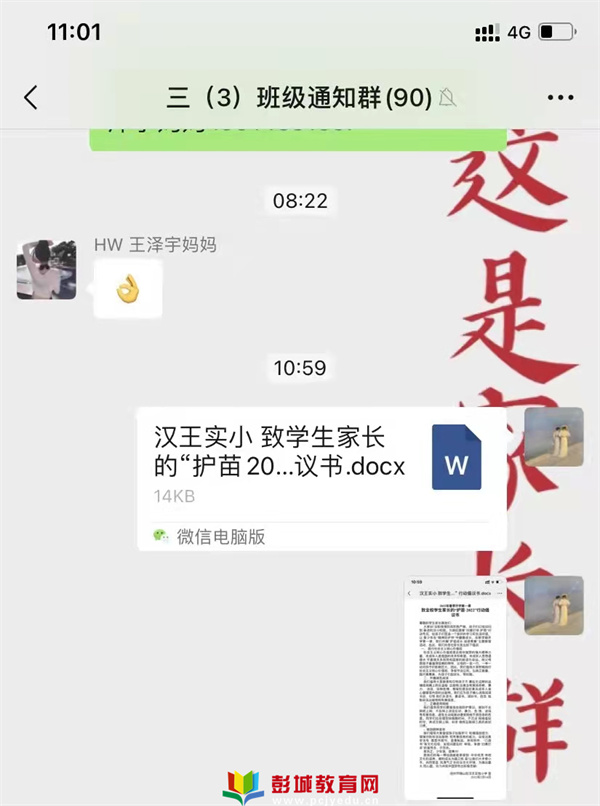This screenshot has width=600, height=806.
Task: Open HW 王泽宇妈妈's profile avatar
Action: 47,269
